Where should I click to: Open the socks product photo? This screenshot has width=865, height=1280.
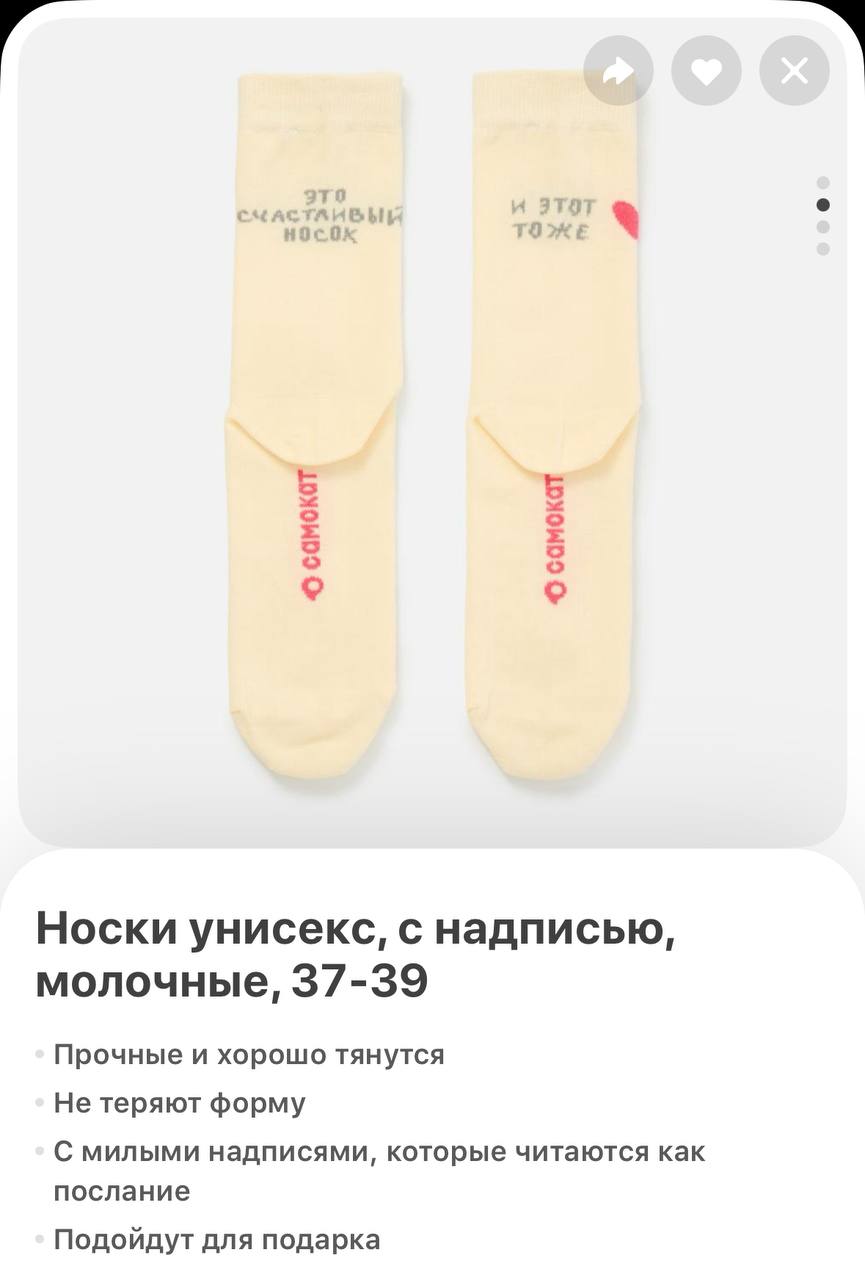pyautogui.click(x=432, y=430)
